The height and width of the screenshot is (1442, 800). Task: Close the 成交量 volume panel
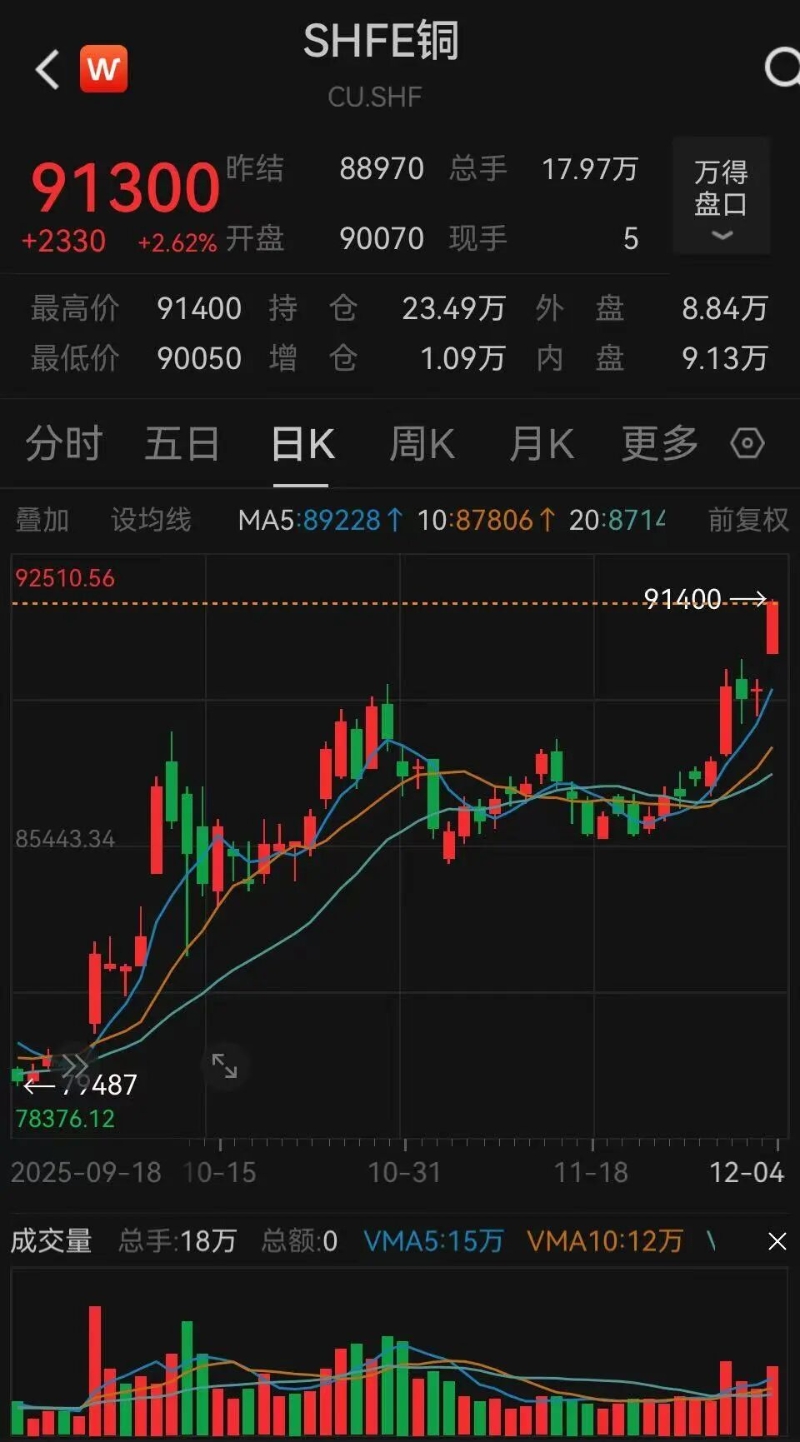coord(777,1241)
